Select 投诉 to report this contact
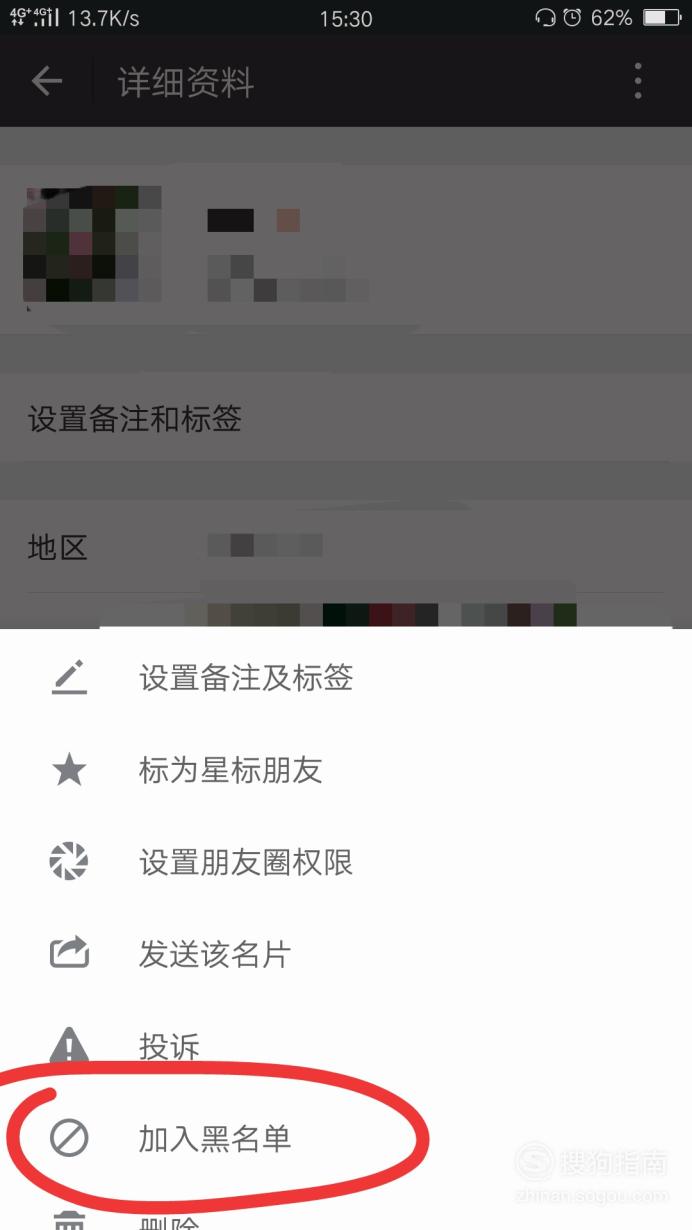 [x=346, y=1046]
